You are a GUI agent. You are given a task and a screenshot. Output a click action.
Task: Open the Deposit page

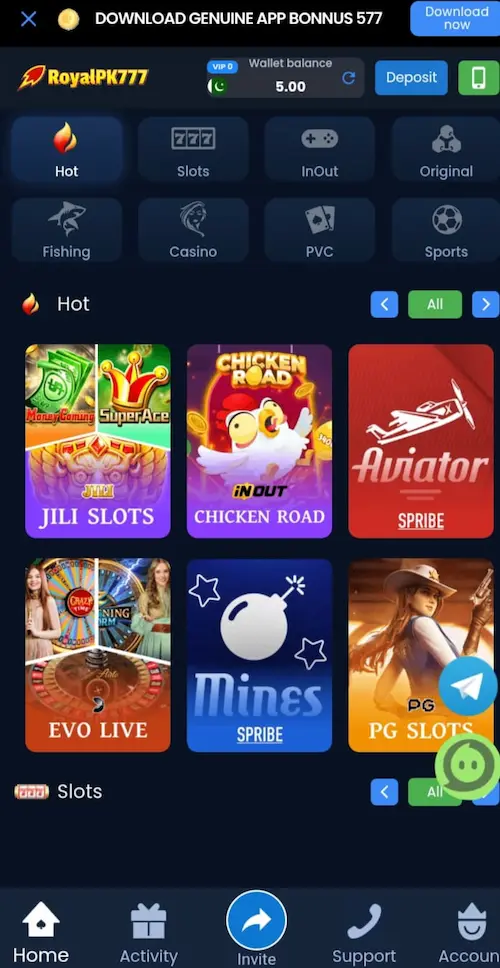coord(411,78)
